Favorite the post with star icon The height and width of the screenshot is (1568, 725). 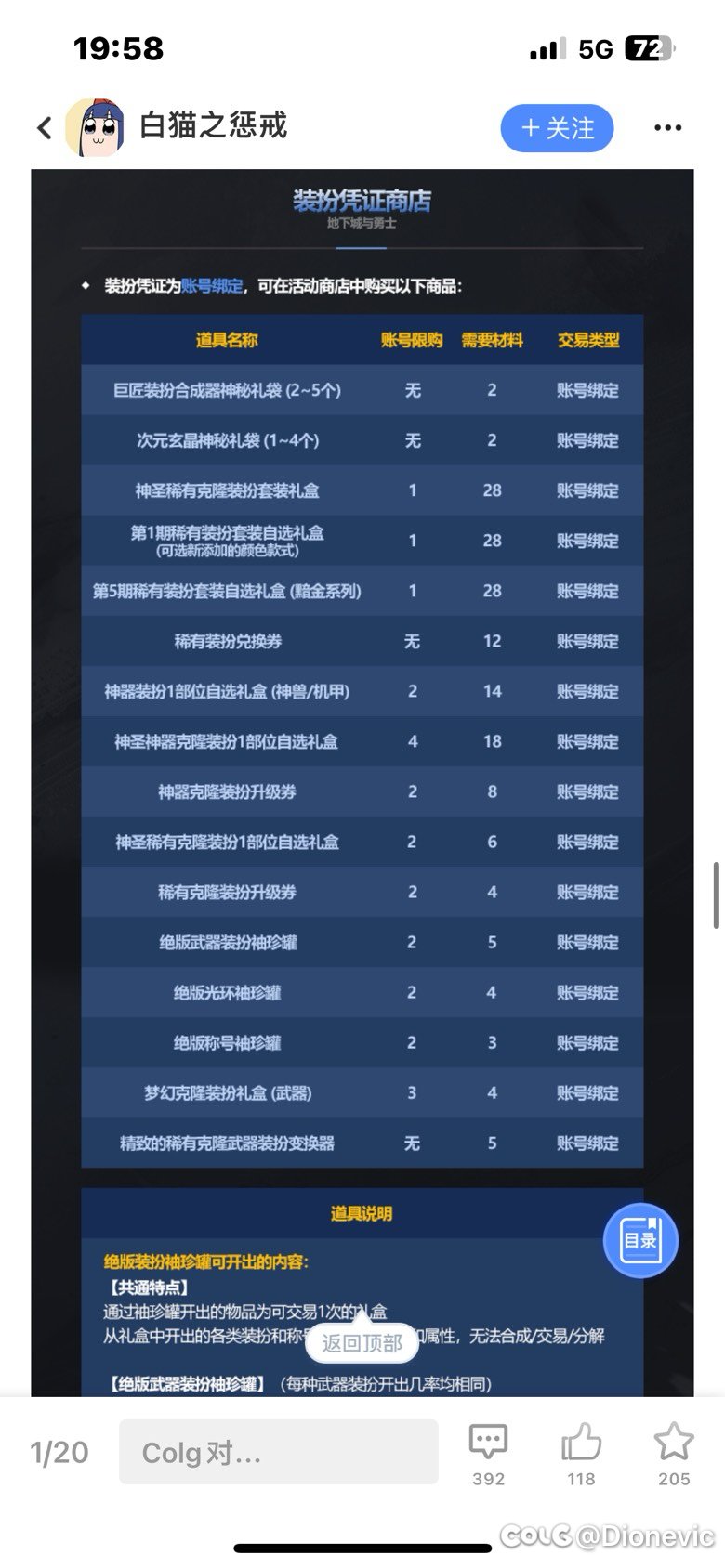pos(673,1443)
